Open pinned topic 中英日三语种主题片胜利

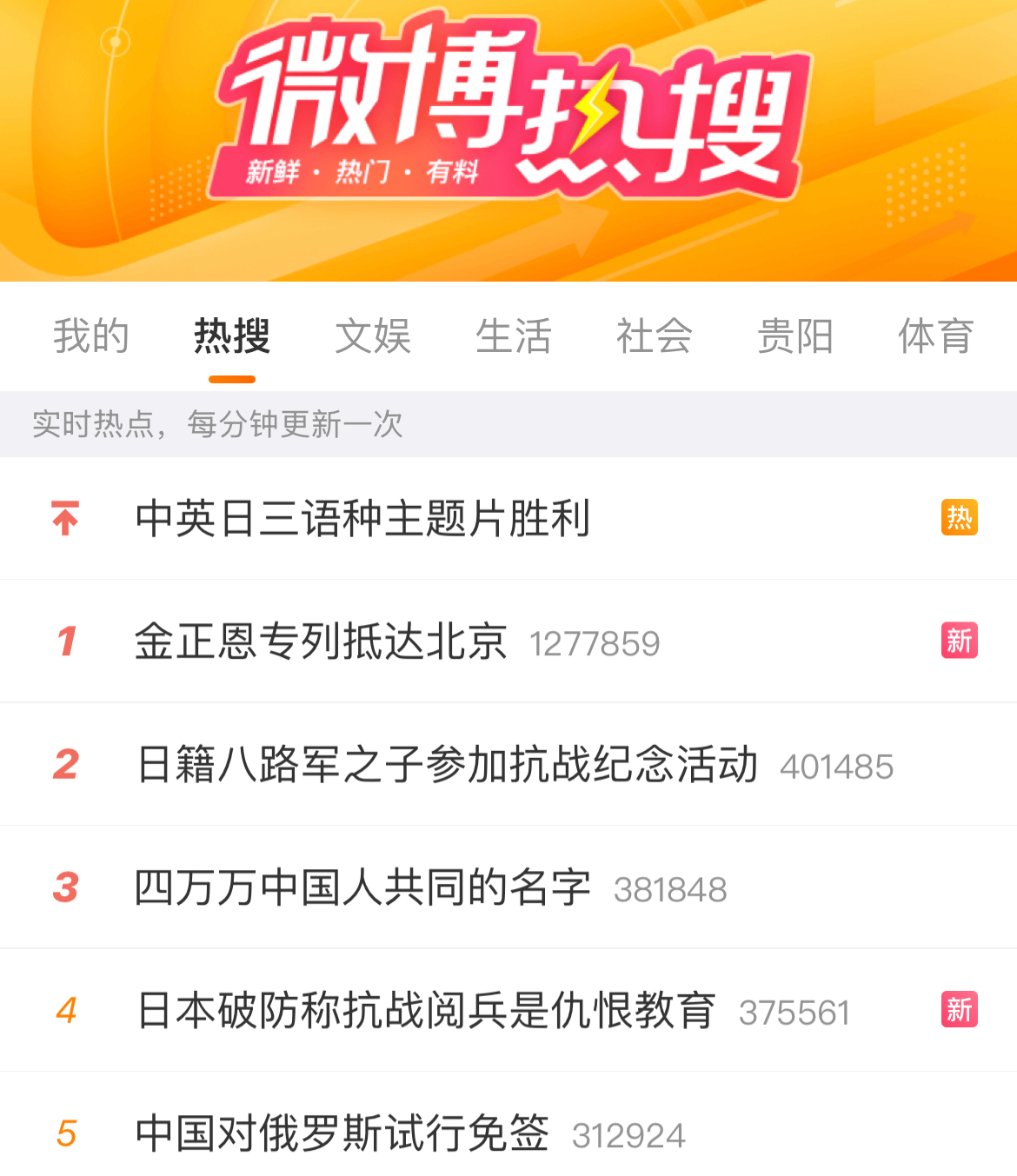tap(363, 519)
